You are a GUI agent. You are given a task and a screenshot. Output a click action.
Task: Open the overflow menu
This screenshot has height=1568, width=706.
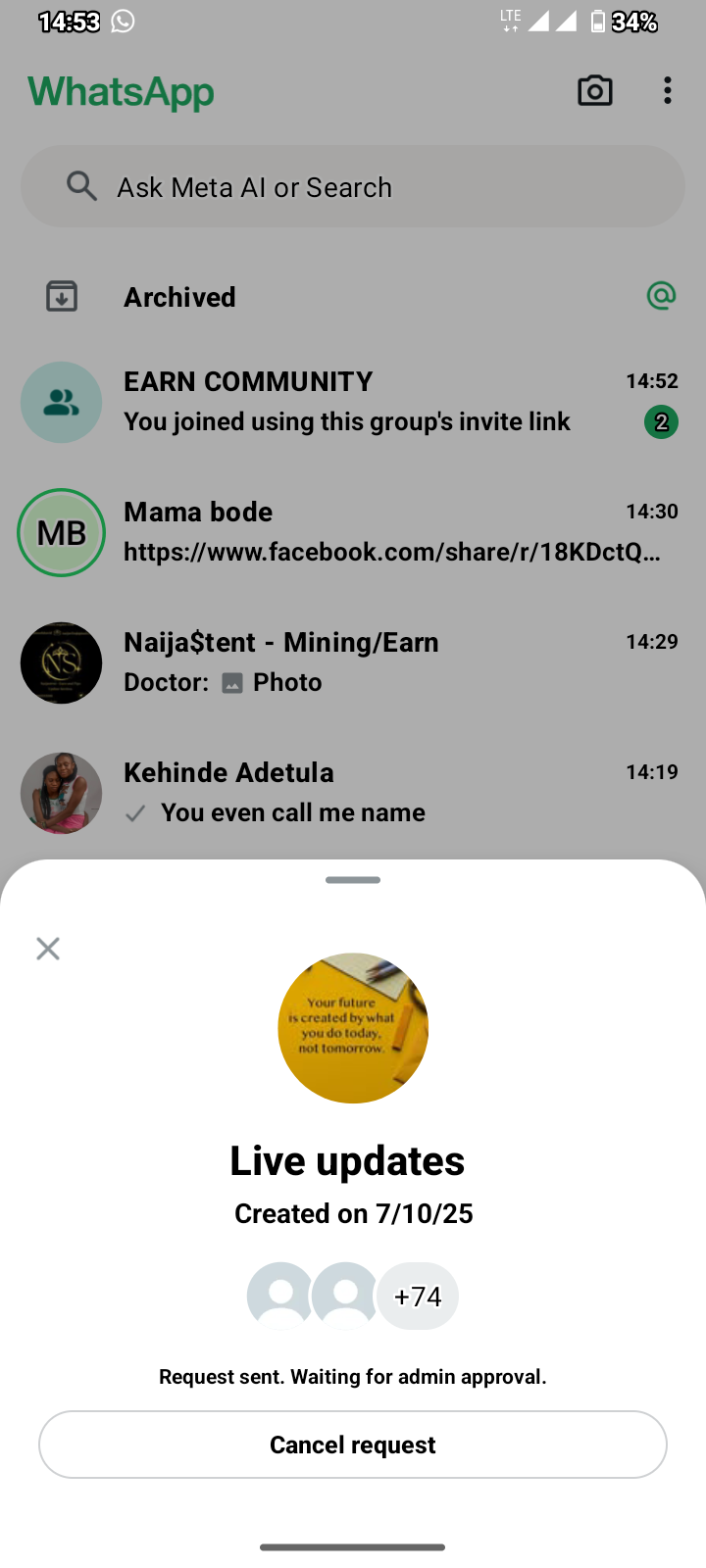(668, 91)
